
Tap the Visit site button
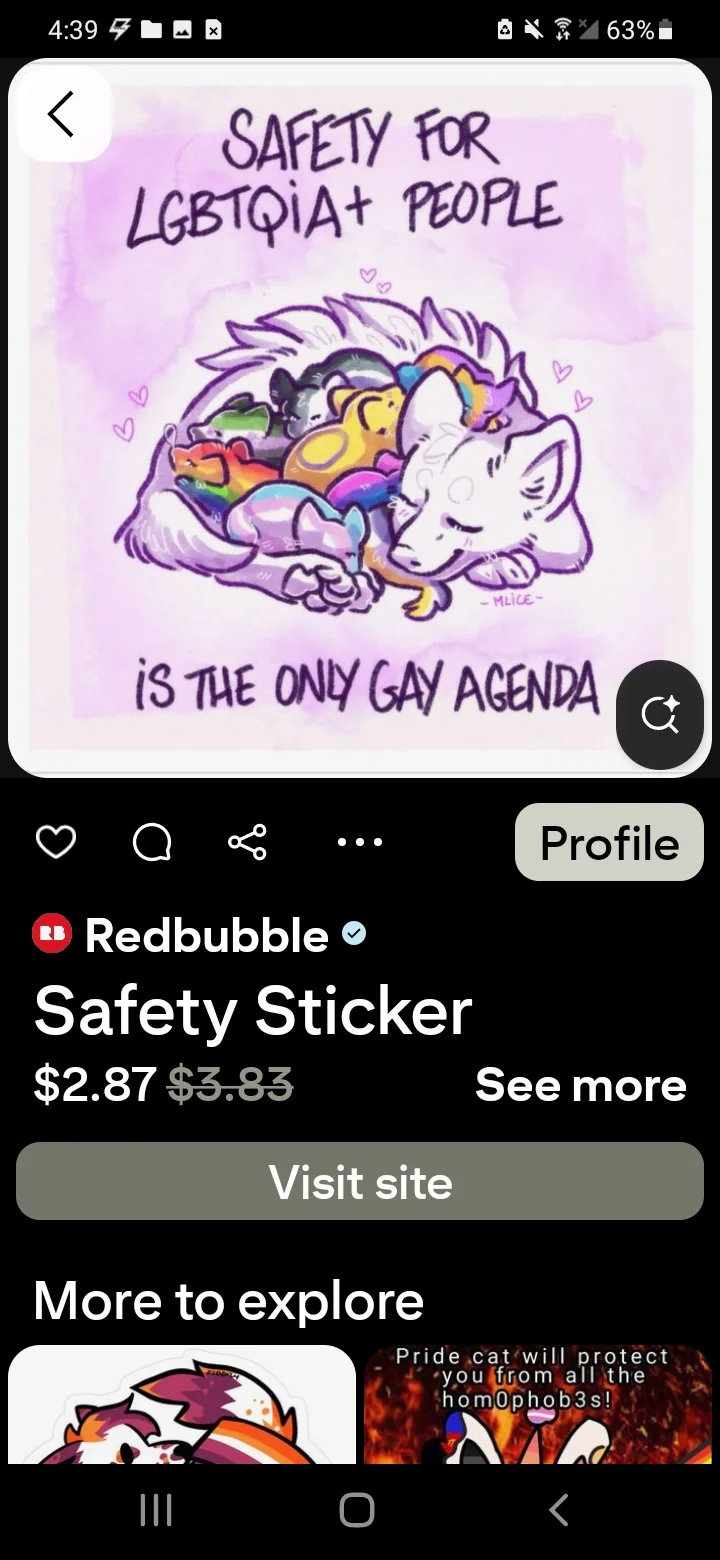click(x=360, y=1181)
